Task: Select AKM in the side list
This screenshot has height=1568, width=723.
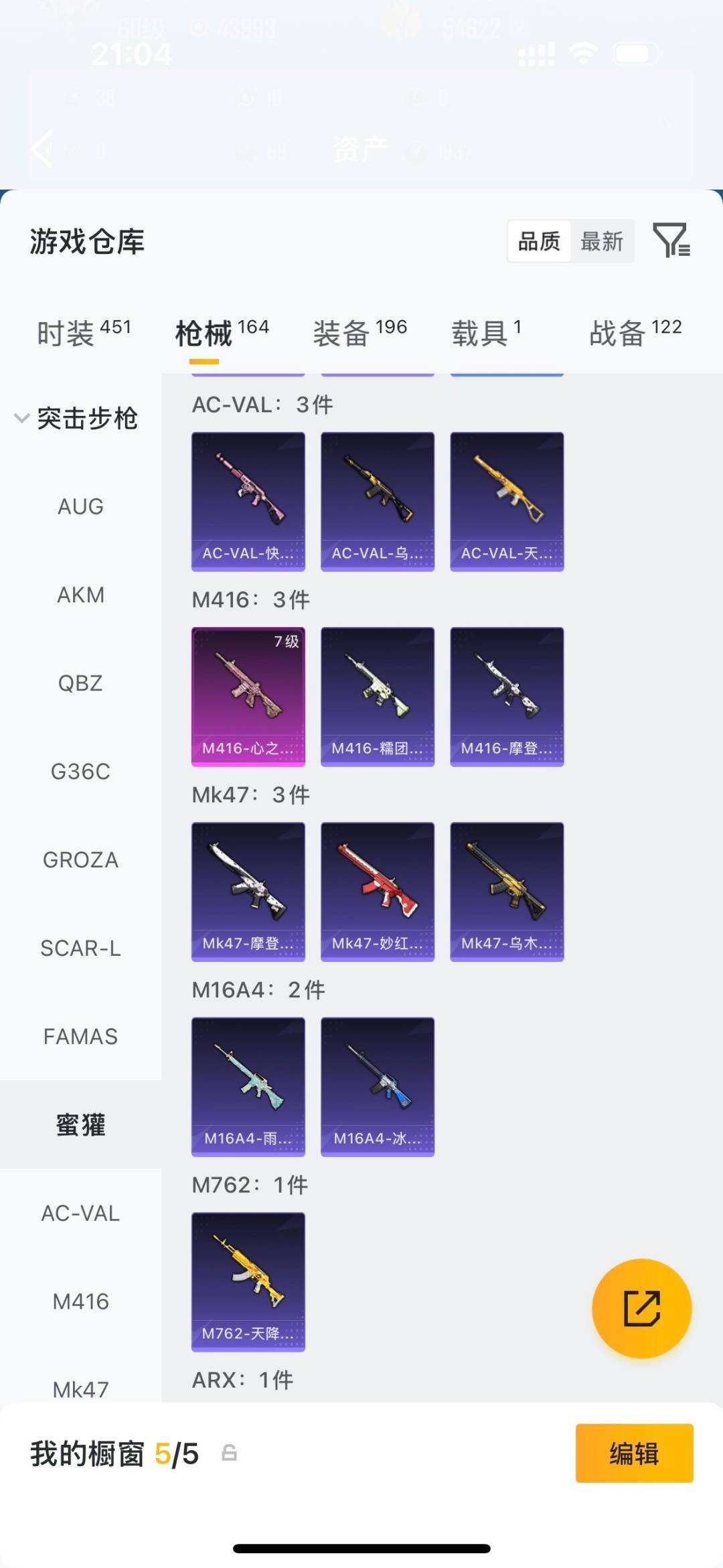Action: pos(80,595)
